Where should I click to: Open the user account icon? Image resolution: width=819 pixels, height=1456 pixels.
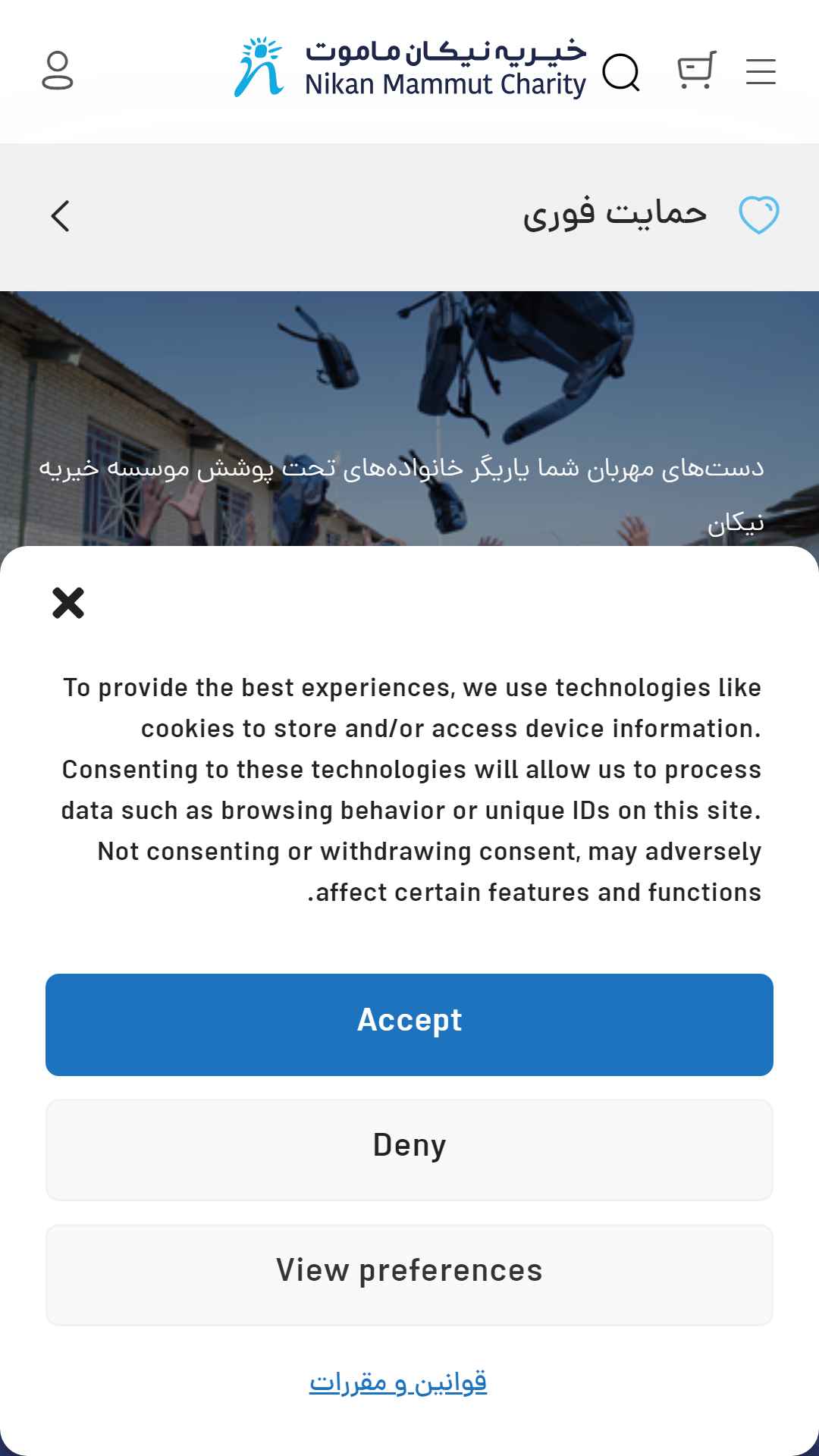pos(58,71)
